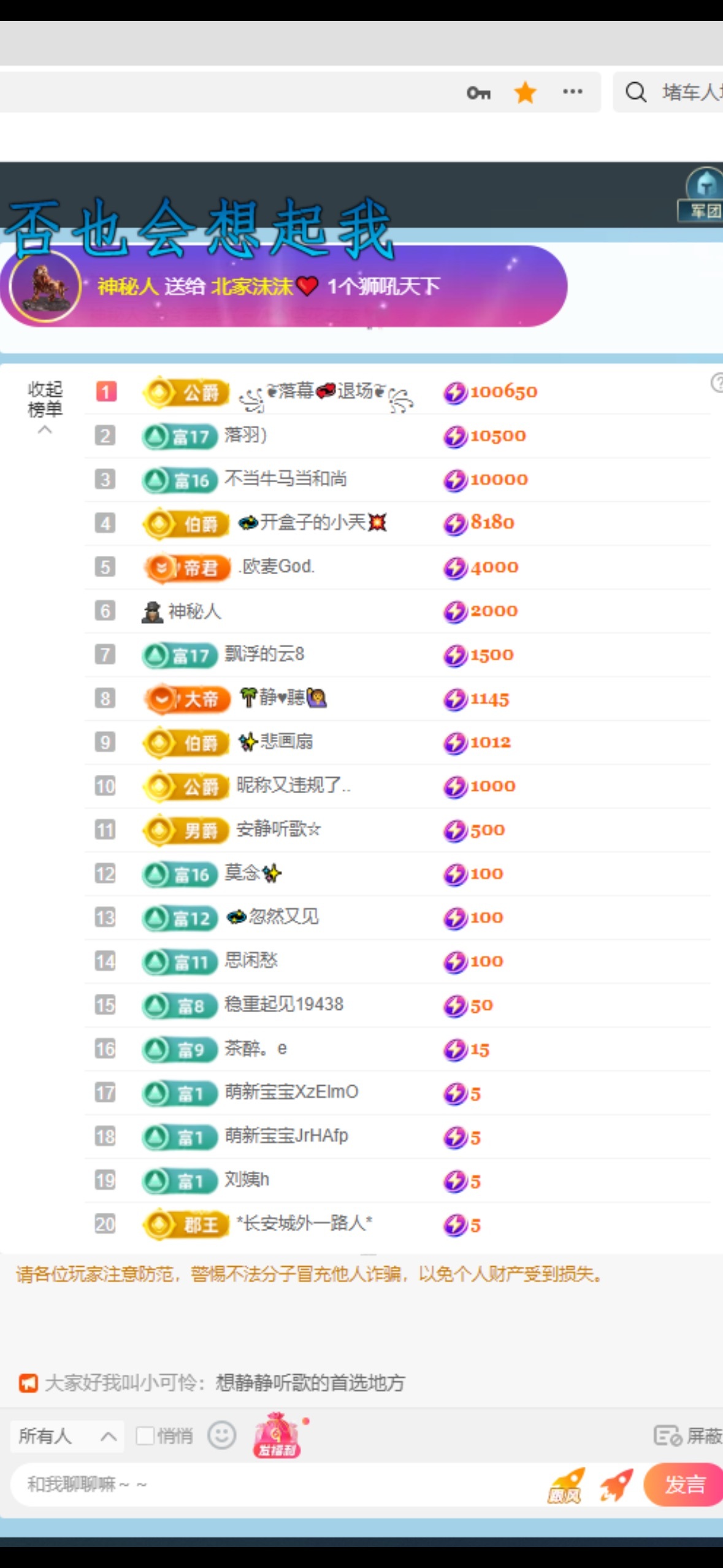Open user 欧麦God. in ranking
The width and height of the screenshot is (723, 1568).
click(277, 567)
